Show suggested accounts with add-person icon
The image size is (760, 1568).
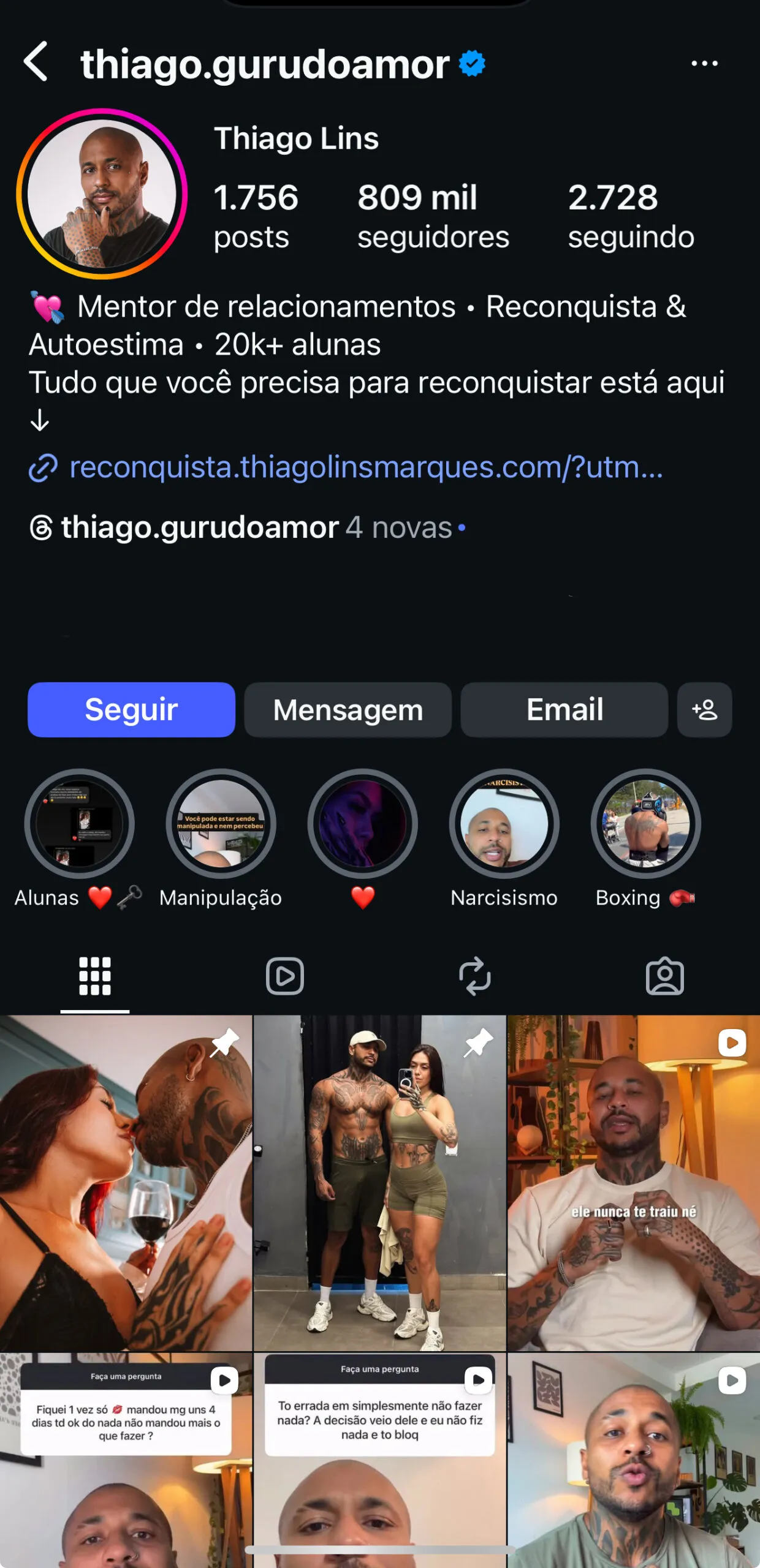[x=704, y=710]
